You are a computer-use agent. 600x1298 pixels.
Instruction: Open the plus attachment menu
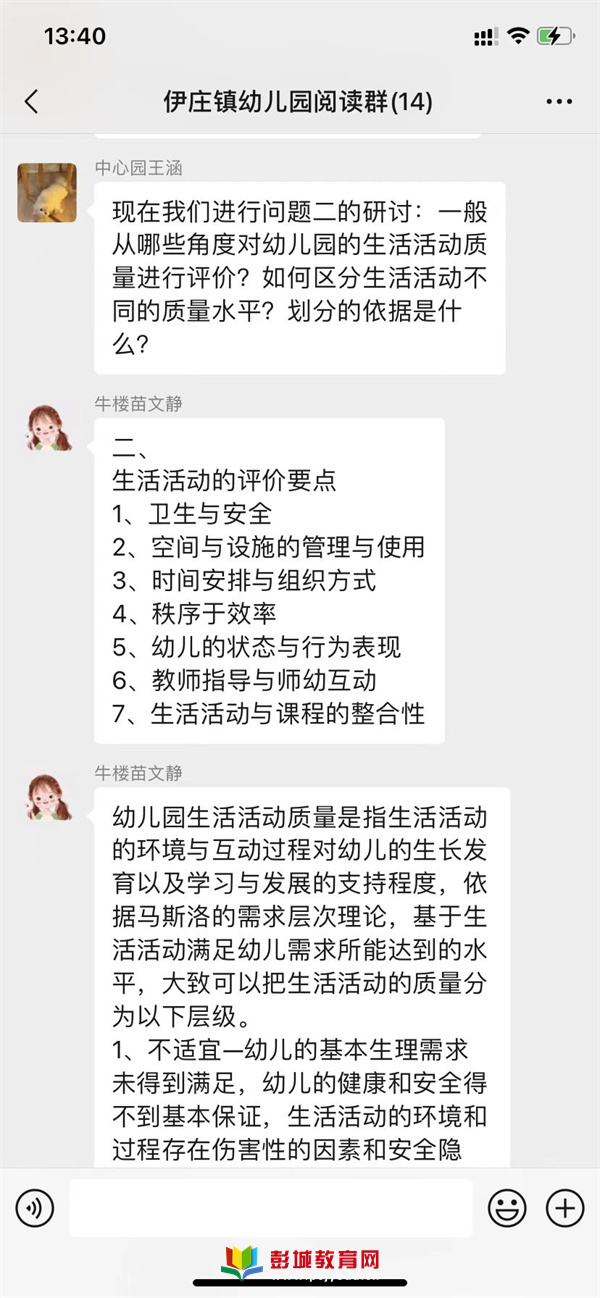coord(564,1208)
